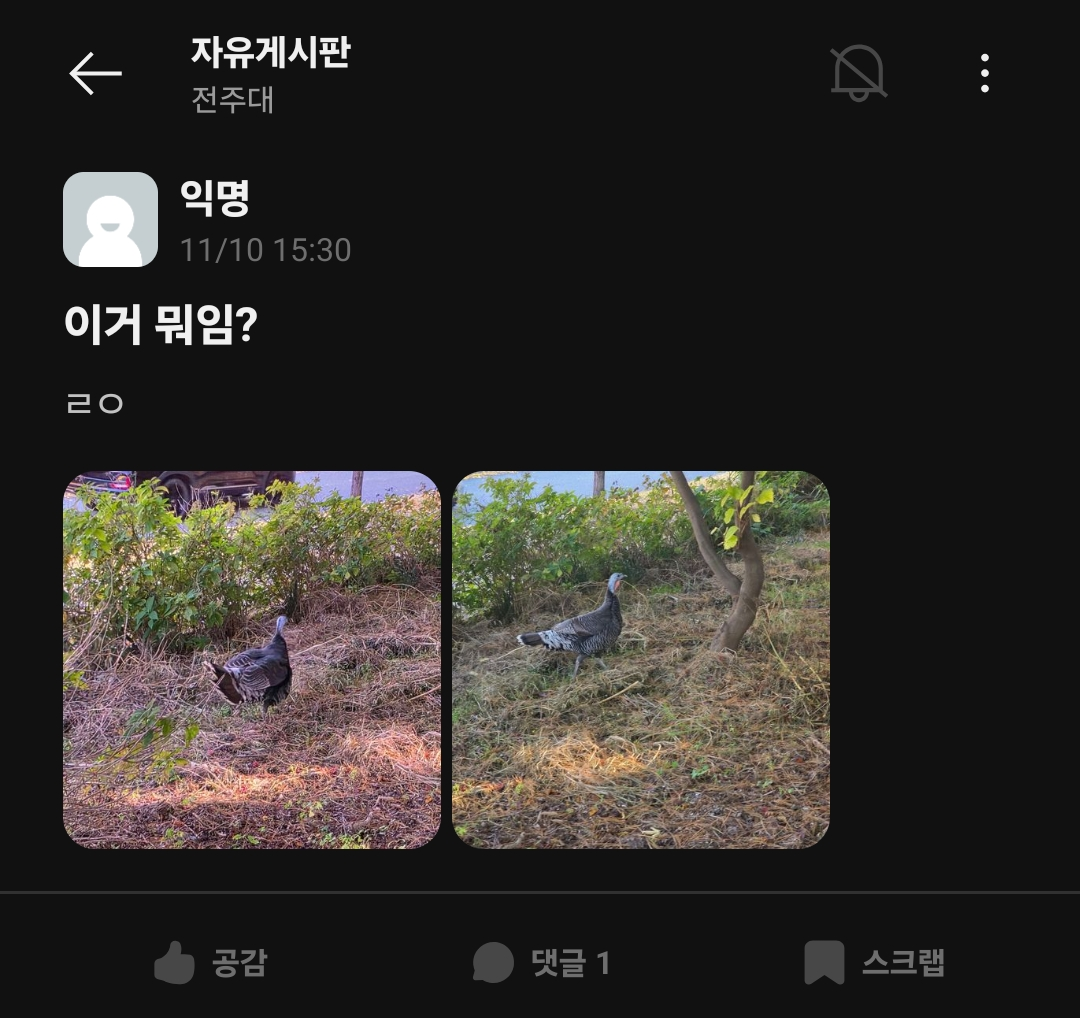Like the post with 공감
This screenshot has height=1018, width=1080.
click(211, 963)
